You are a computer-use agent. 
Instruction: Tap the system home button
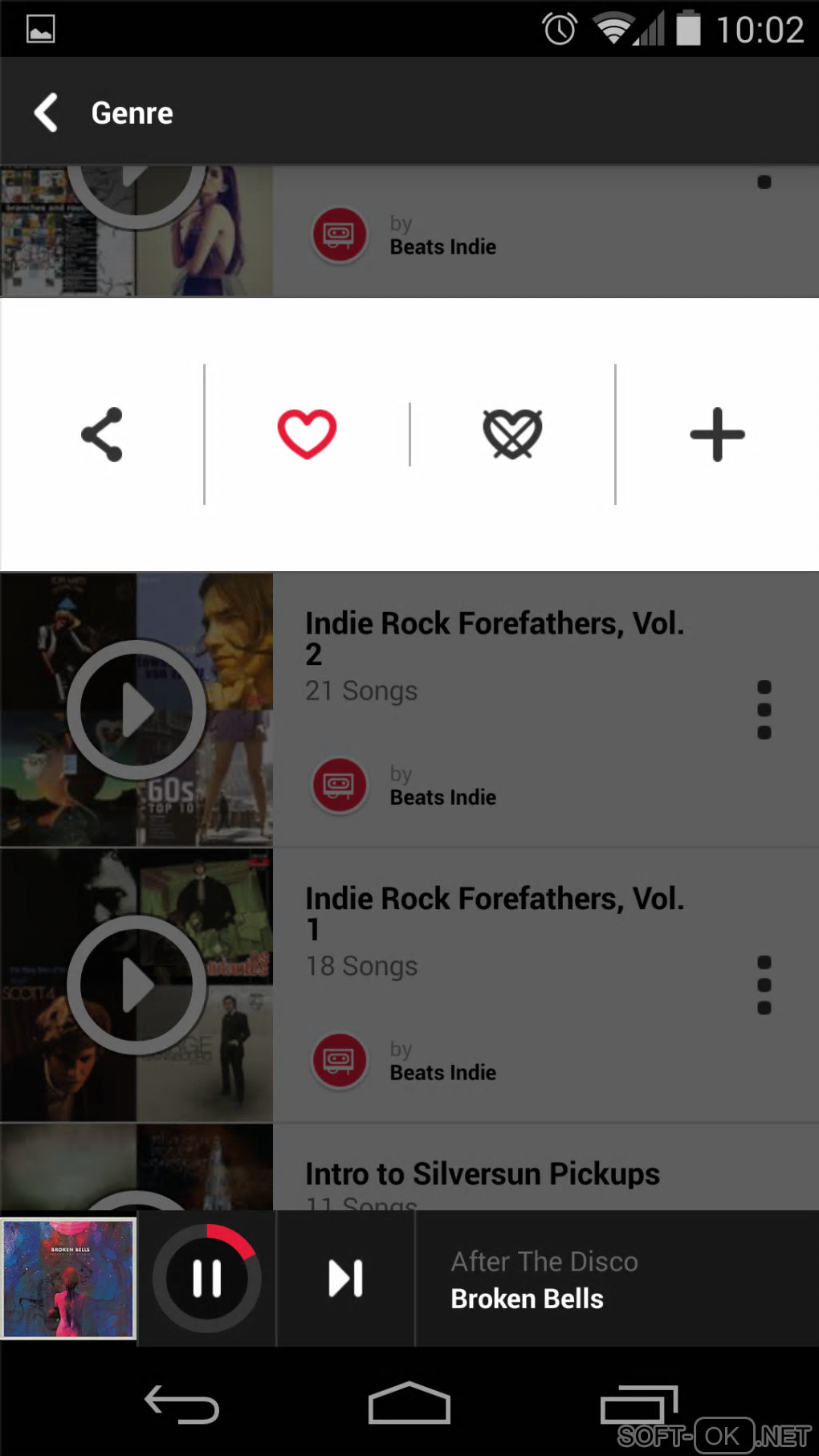(x=409, y=1404)
